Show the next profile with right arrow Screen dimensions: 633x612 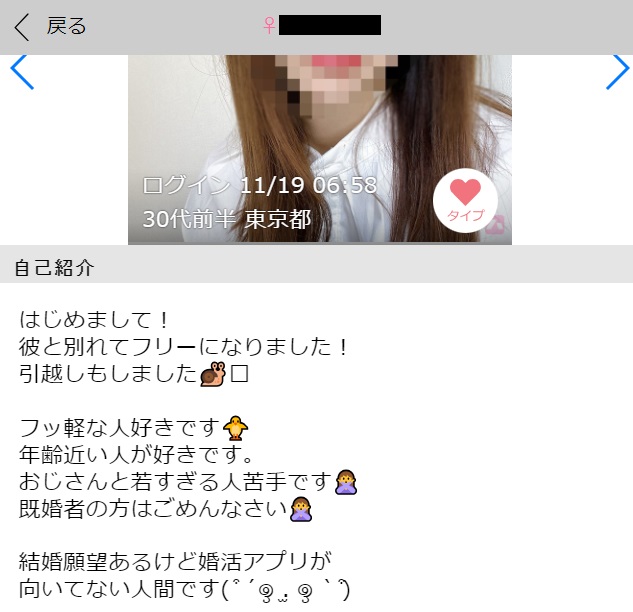pyautogui.click(x=616, y=72)
